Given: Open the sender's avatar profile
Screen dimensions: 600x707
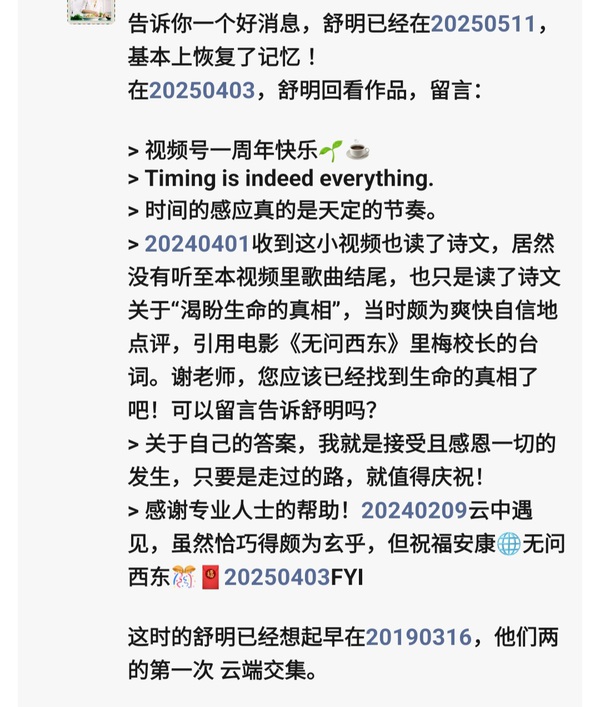Looking at the screenshot, I should 90,10.
